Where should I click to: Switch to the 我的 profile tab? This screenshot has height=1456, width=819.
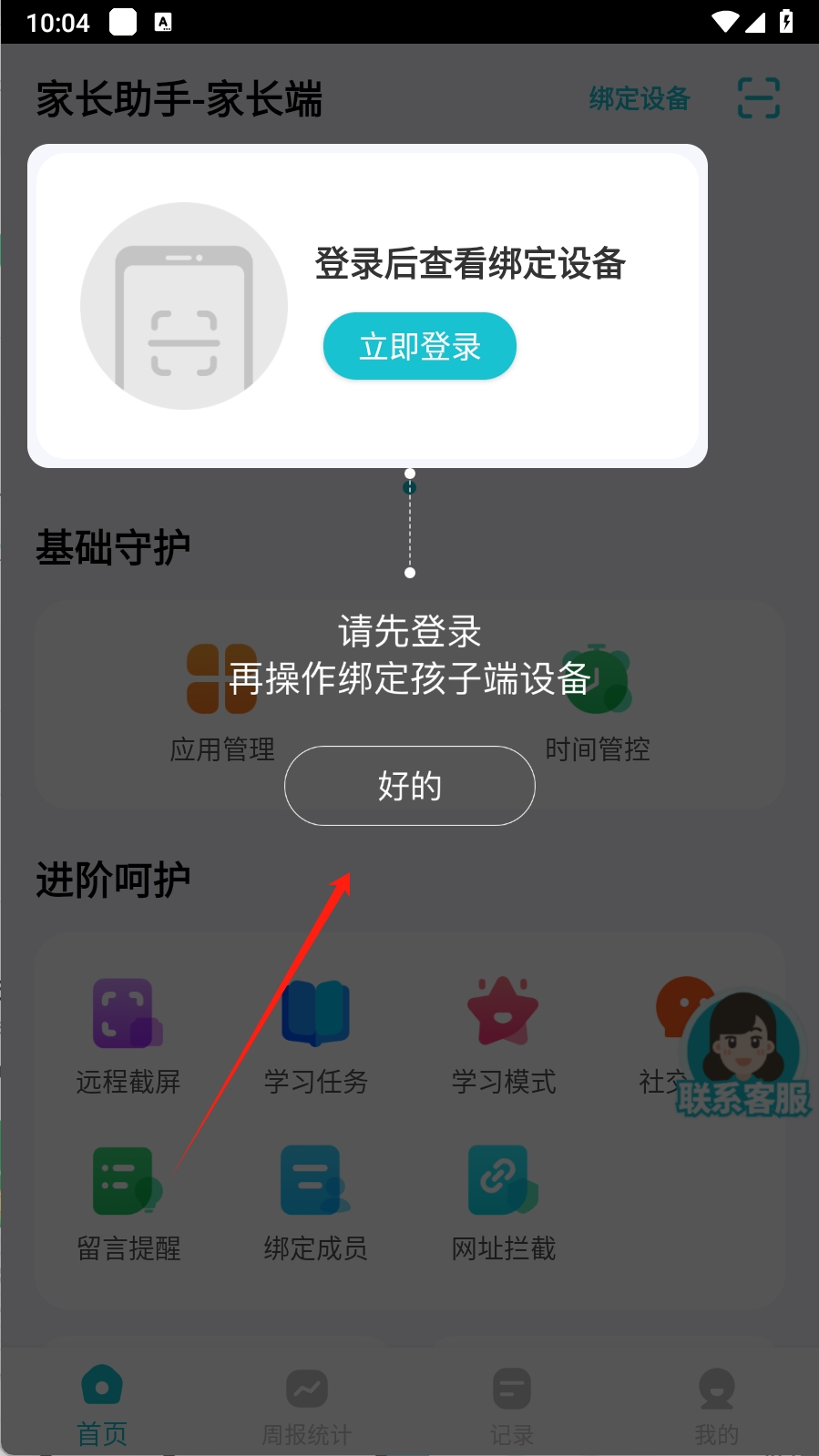click(716, 1406)
